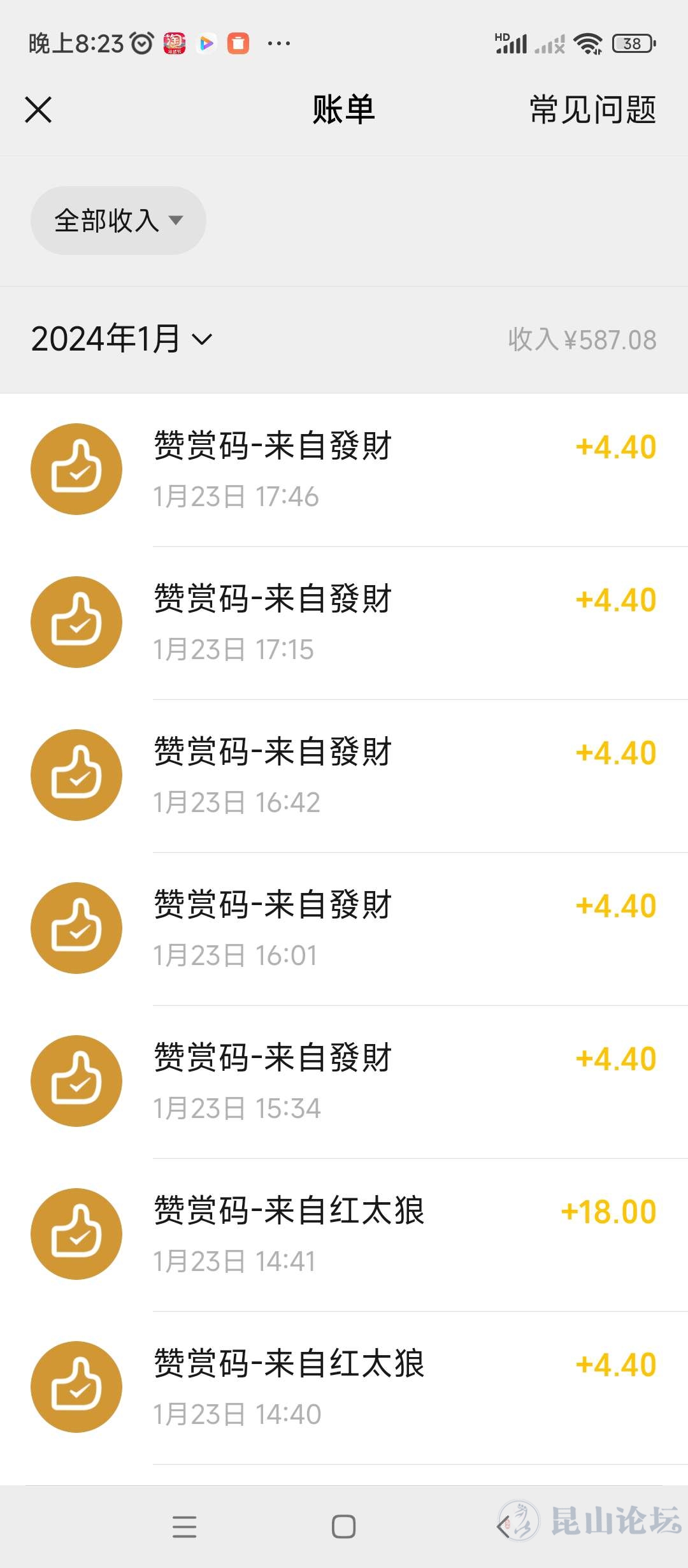Open the 红太狼 entry at 14:40
This screenshot has height=1568, width=688.
coord(344,1388)
